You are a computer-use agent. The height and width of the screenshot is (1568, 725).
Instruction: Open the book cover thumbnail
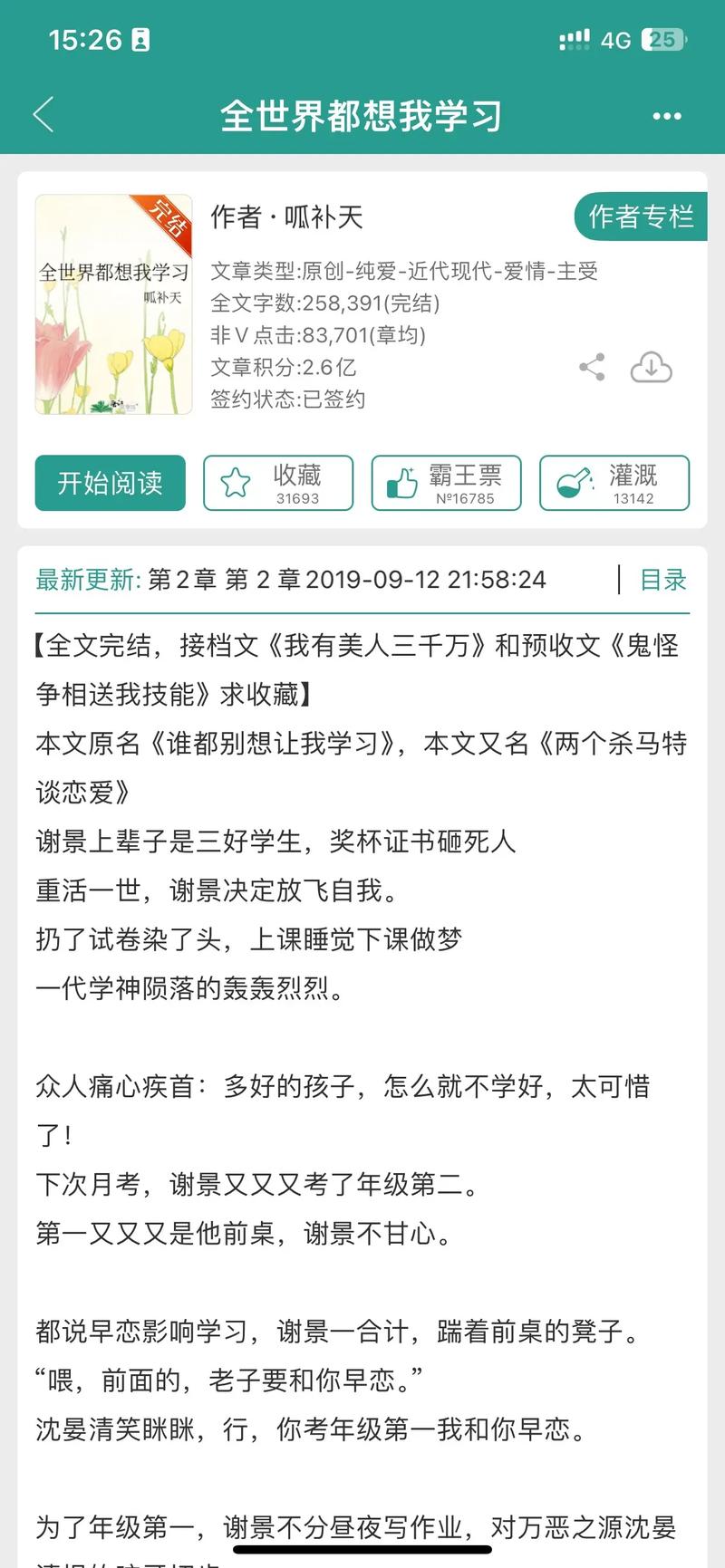[113, 303]
